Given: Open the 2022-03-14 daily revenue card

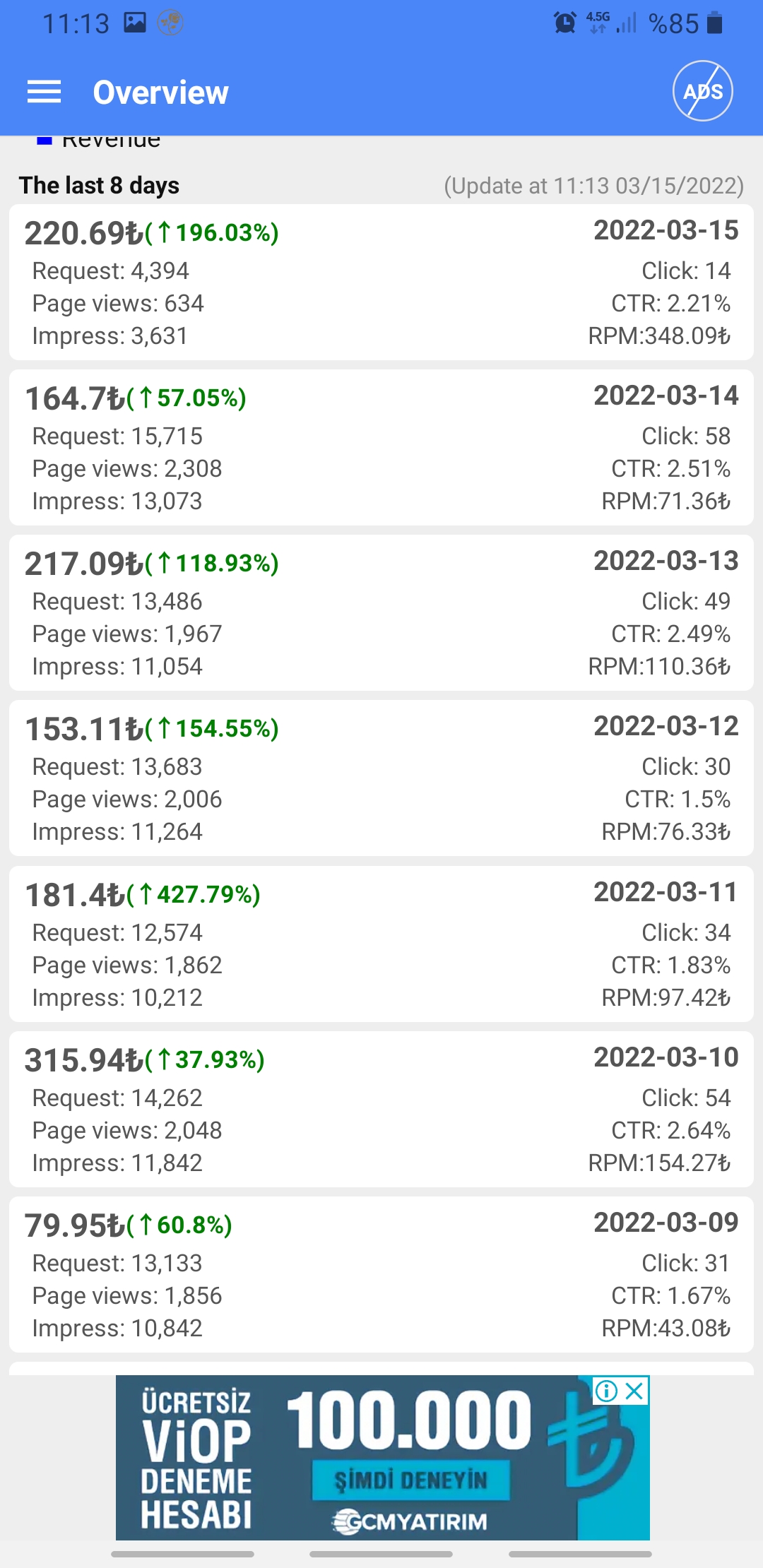Looking at the screenshot, I should pos(381,448).
